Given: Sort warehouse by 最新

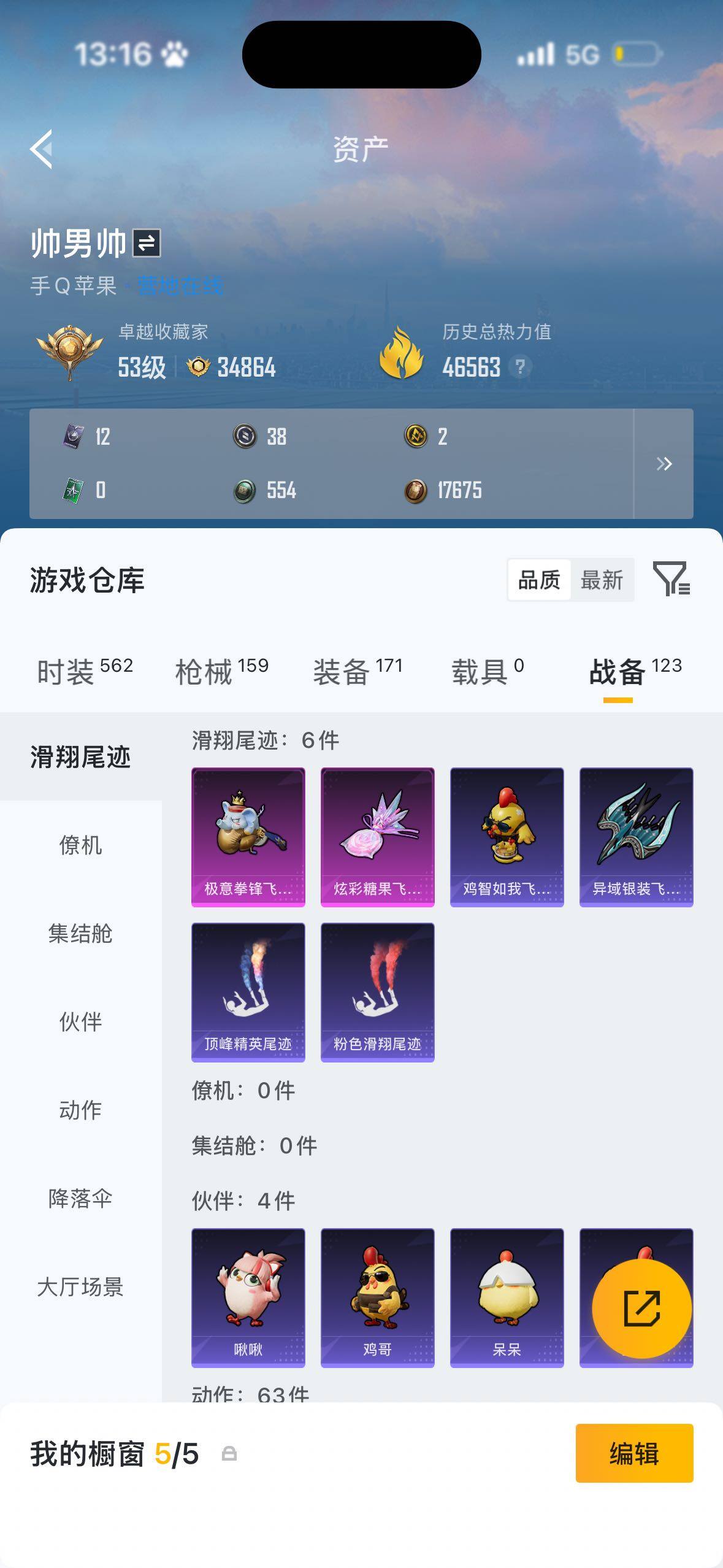Looking at the screenshot, I should tap(602, 580).
